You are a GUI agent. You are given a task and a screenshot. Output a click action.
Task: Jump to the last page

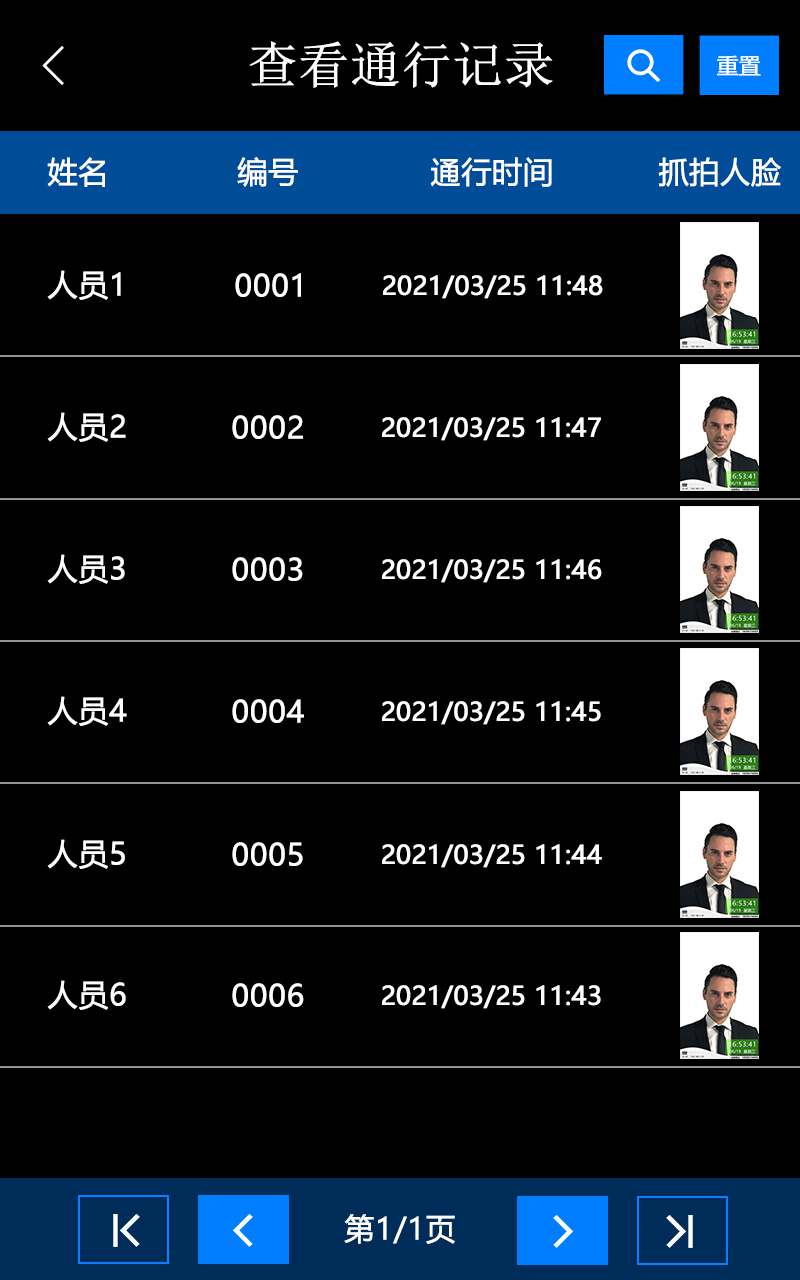point(682,1230)
